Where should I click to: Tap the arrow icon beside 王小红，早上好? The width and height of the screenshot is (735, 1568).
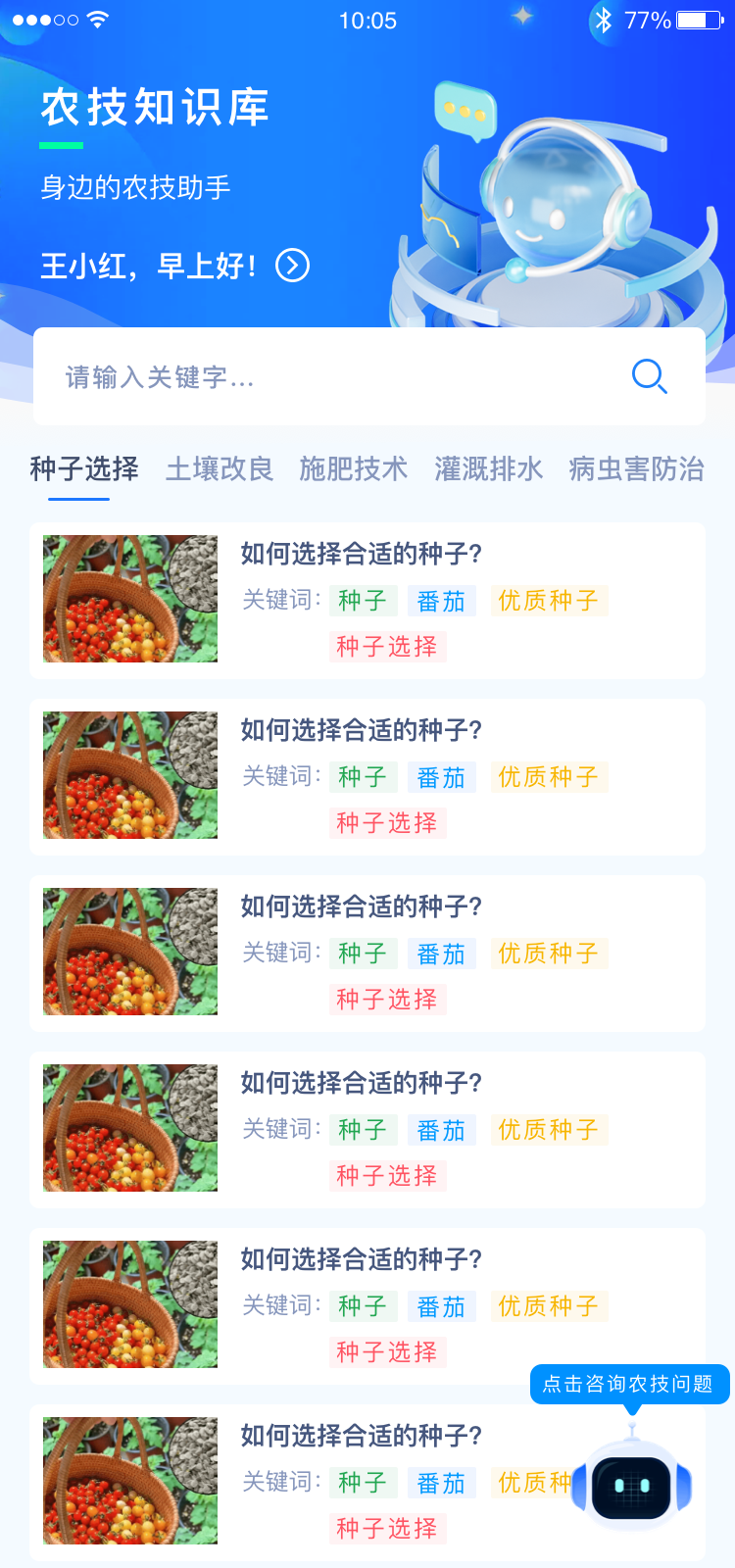click(x=292, y=266)
